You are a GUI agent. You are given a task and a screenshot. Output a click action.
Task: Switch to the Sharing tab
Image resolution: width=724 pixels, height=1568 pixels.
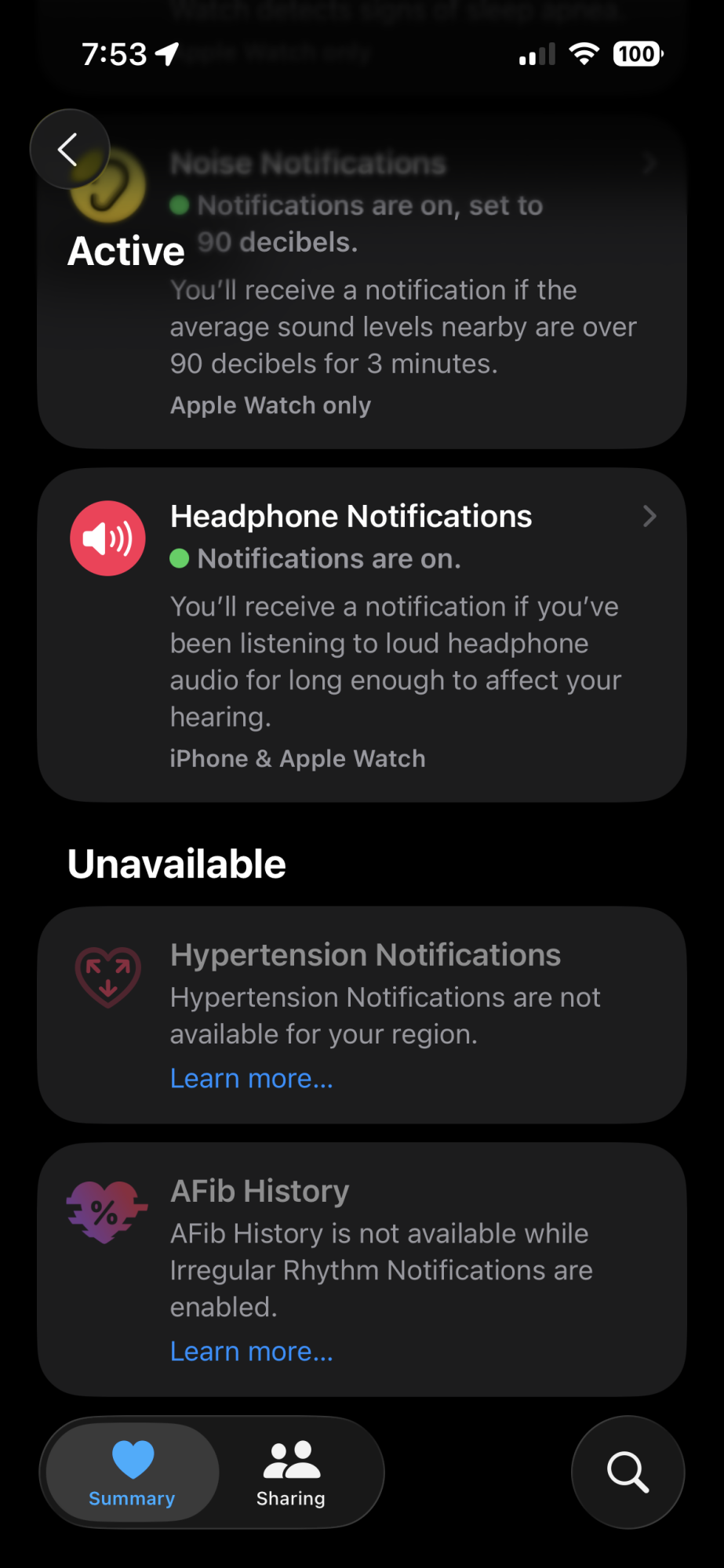coord(291,1472)
